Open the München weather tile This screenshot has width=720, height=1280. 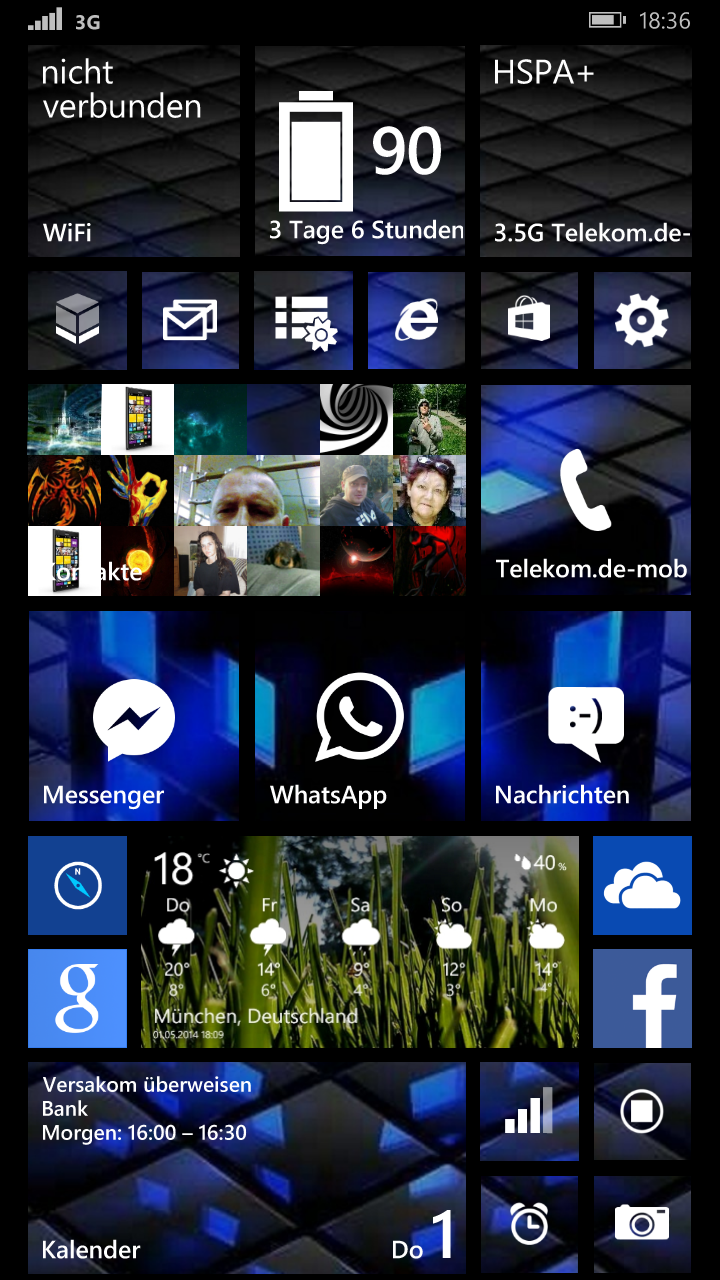(x=360, y=942)
